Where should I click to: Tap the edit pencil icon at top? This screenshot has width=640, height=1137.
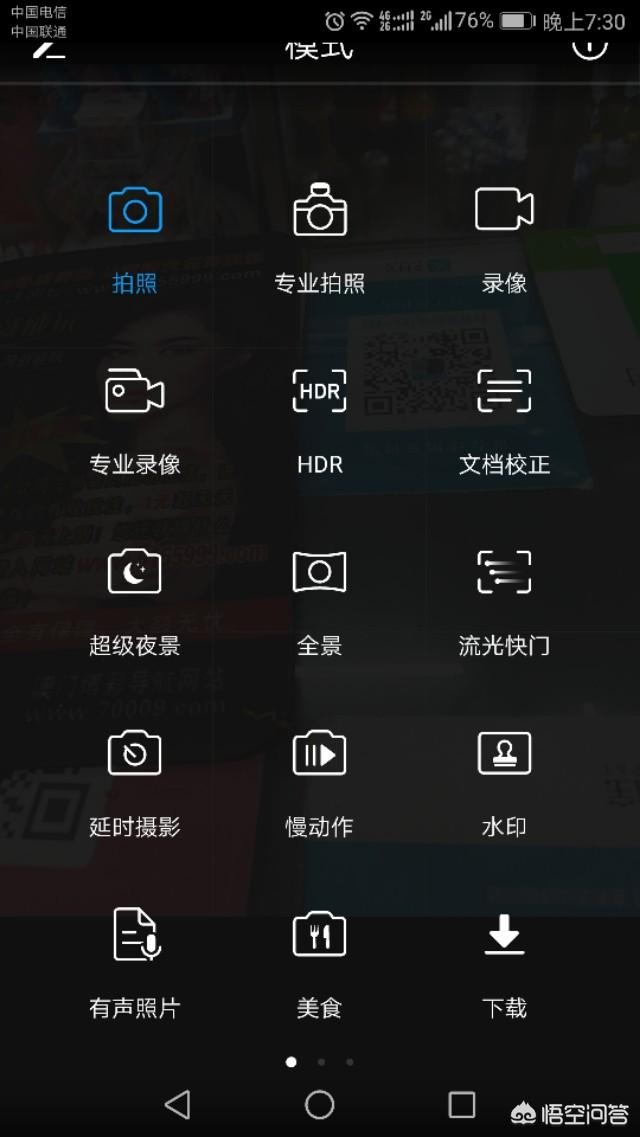pos(49,46)
